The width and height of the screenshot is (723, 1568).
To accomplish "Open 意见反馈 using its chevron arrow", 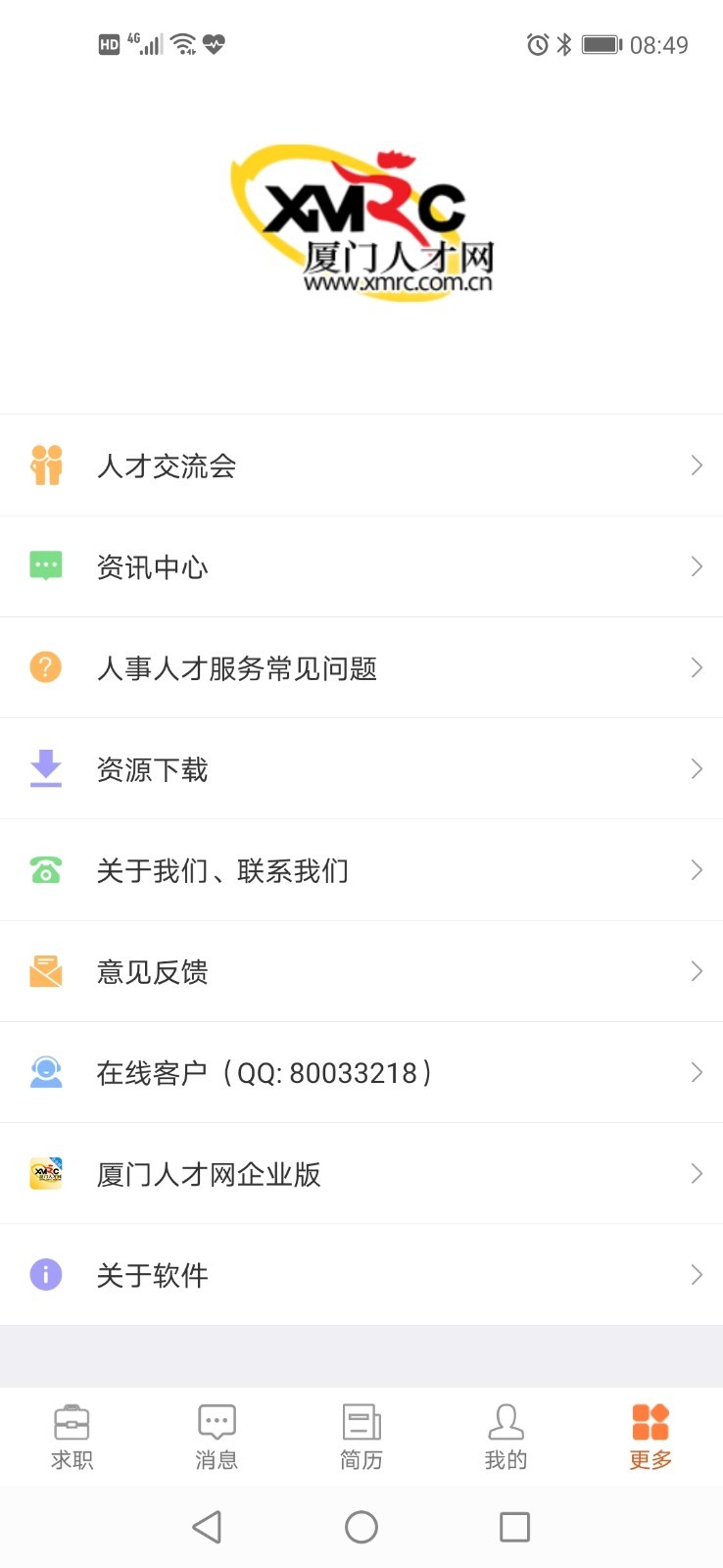I will pyautogui.click(x=697, y=971).
